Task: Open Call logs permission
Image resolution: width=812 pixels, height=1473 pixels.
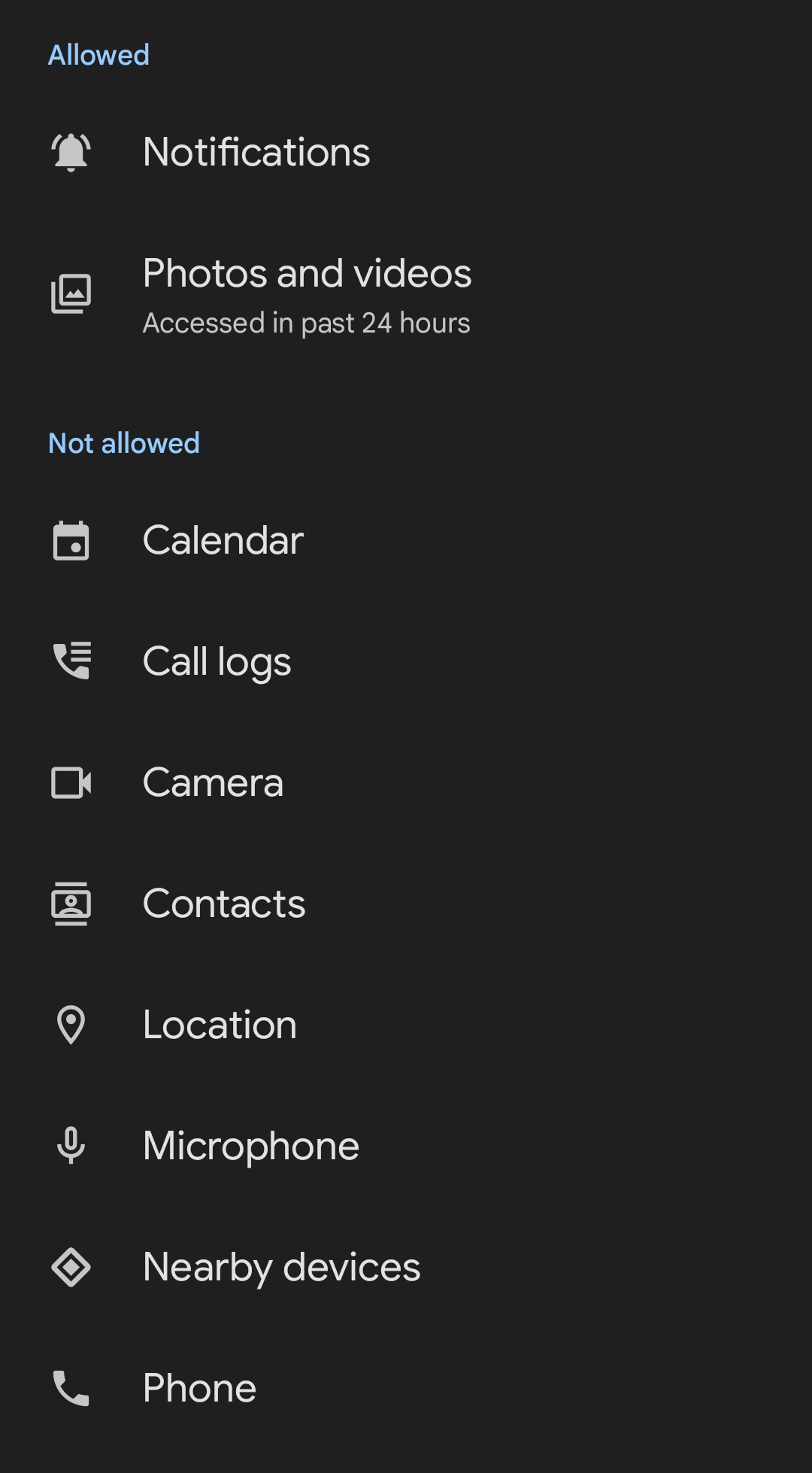Action: click(217, 661)
